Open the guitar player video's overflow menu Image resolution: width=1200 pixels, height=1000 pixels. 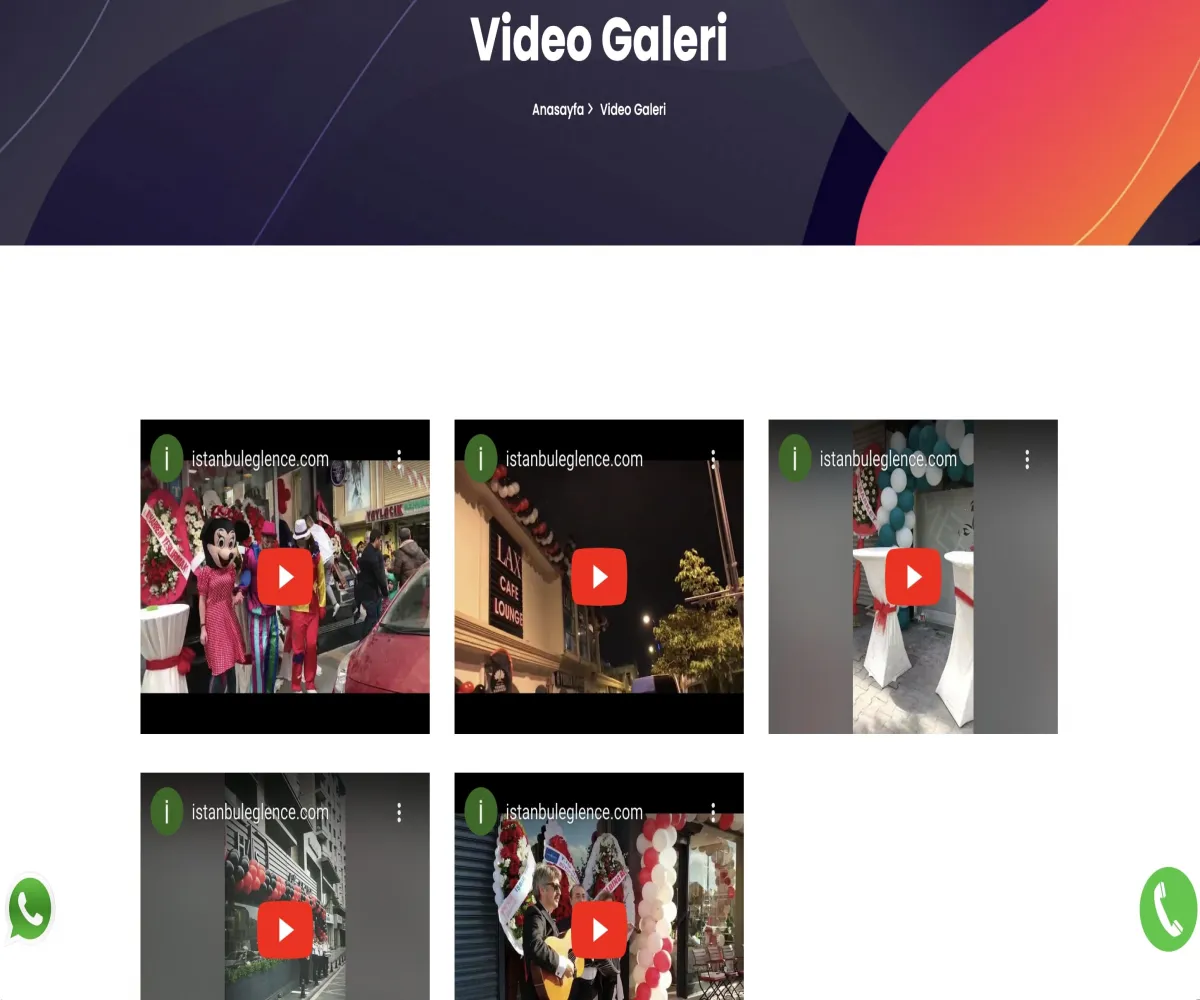point(713,812)
